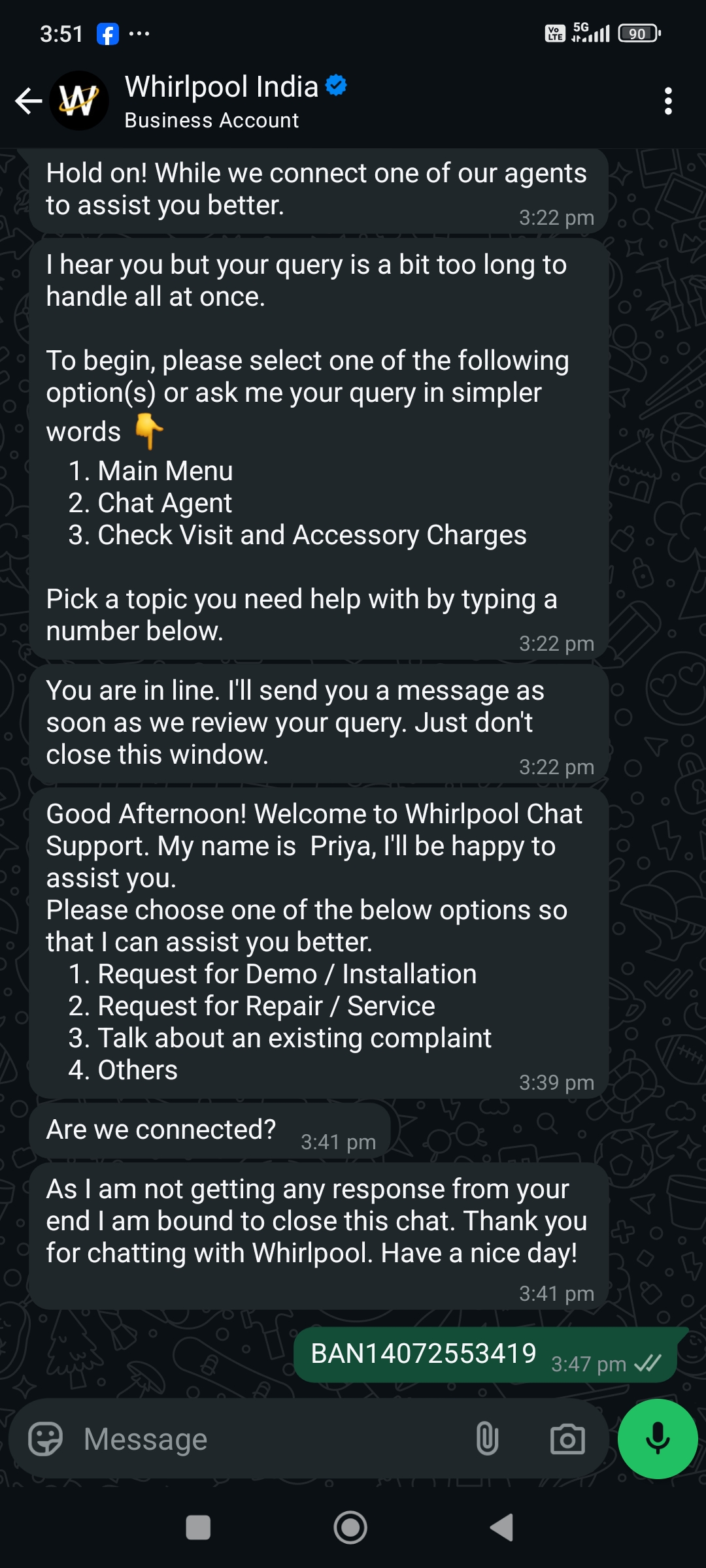The height and width of the screenshot is (1568, 706).
Task: Tap the system home button
Action: pos(350,1527)
